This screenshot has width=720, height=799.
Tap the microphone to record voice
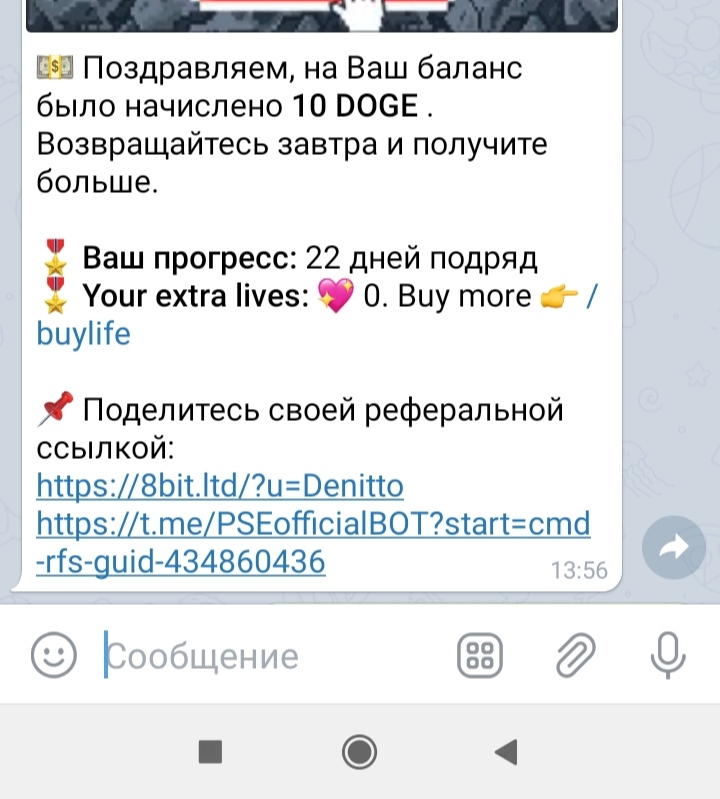pyautogui.click(x=667, y=656)
